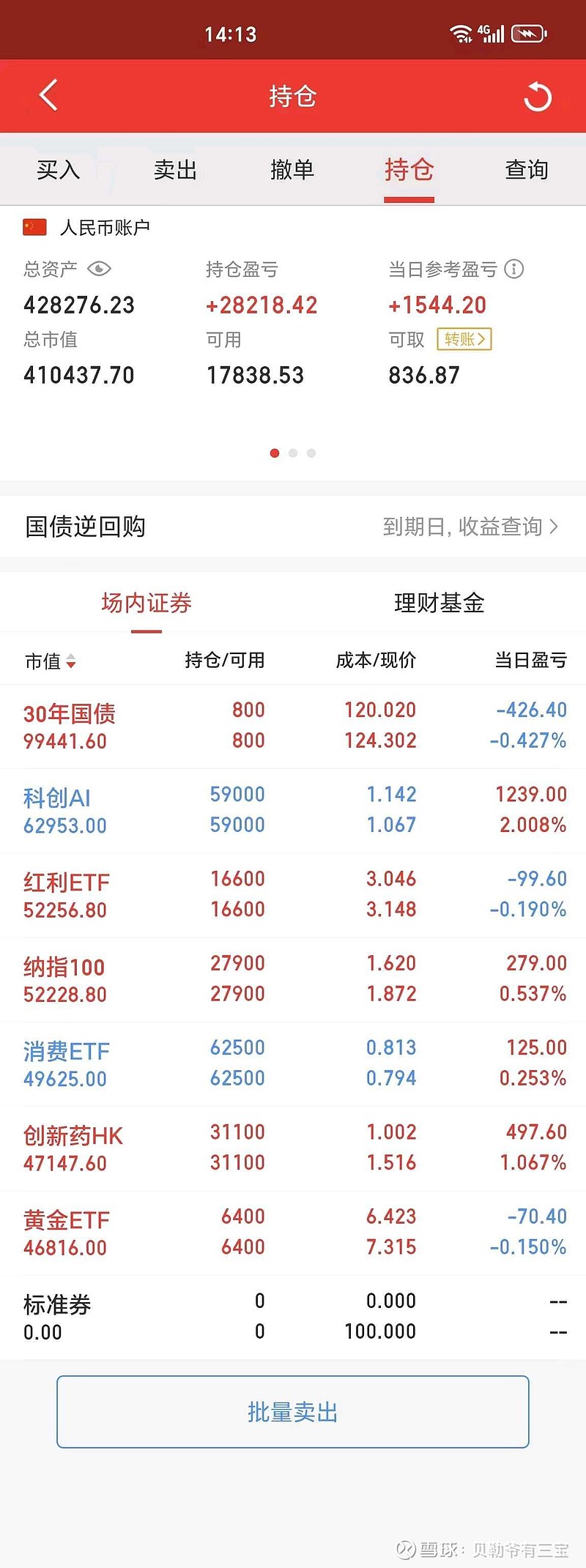This screenshot has height=1568, width=586.
Task: Tap the sort arrows next to 市值
Action: (71, 661)
